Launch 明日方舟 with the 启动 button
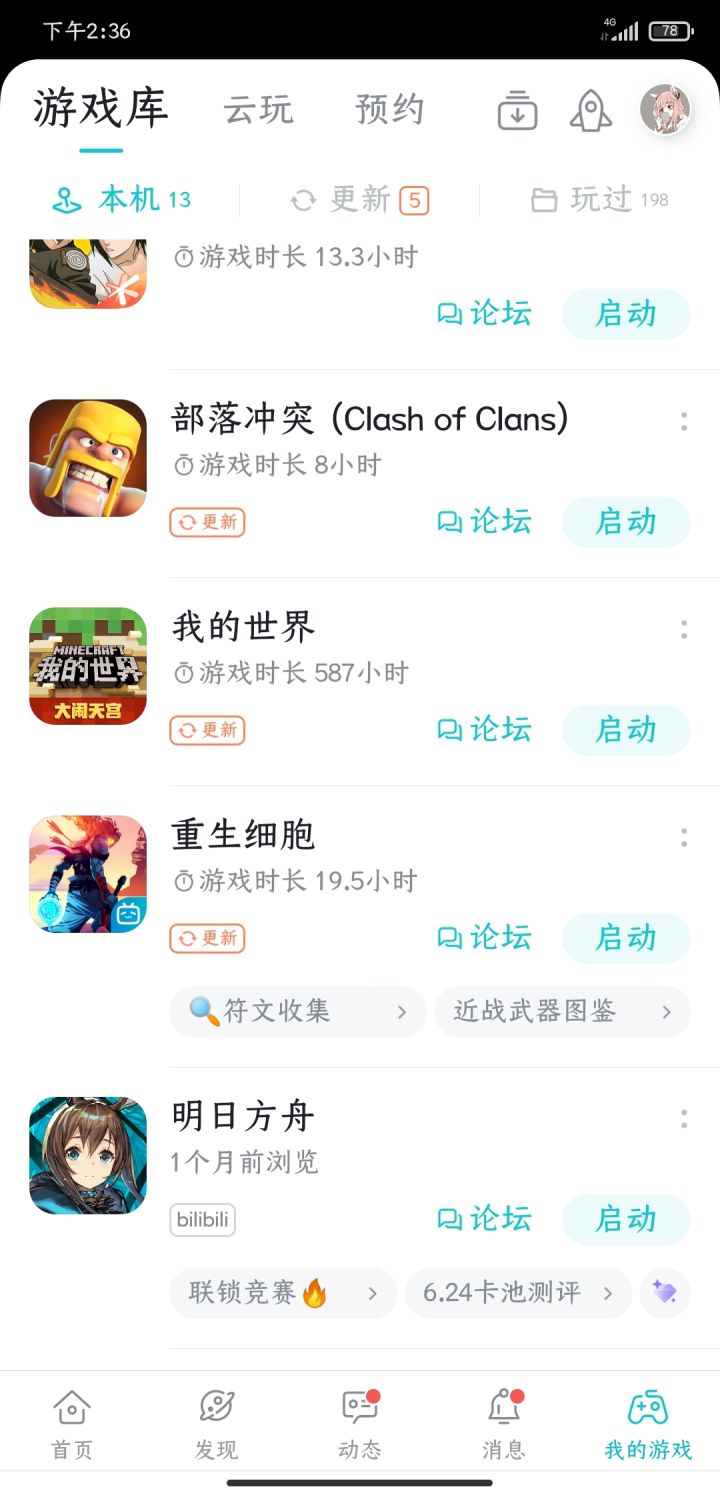 [626, 1219]
